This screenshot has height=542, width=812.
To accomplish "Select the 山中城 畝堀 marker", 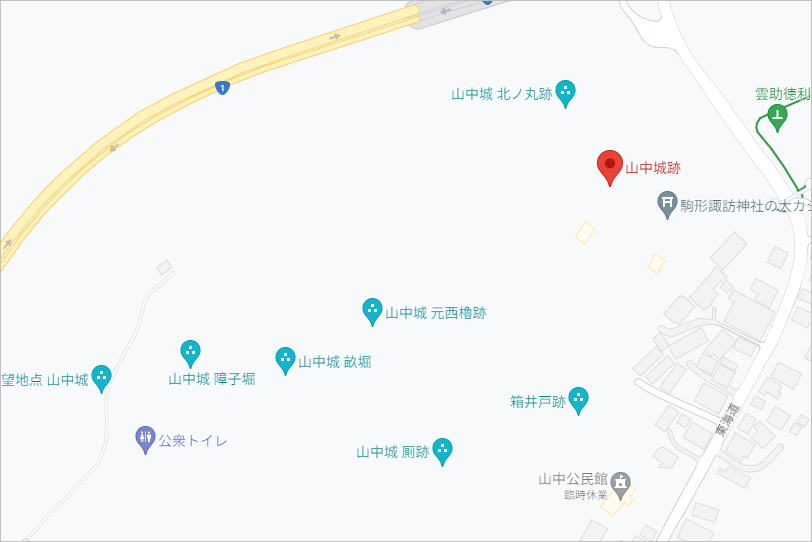I will coord(285,359).
